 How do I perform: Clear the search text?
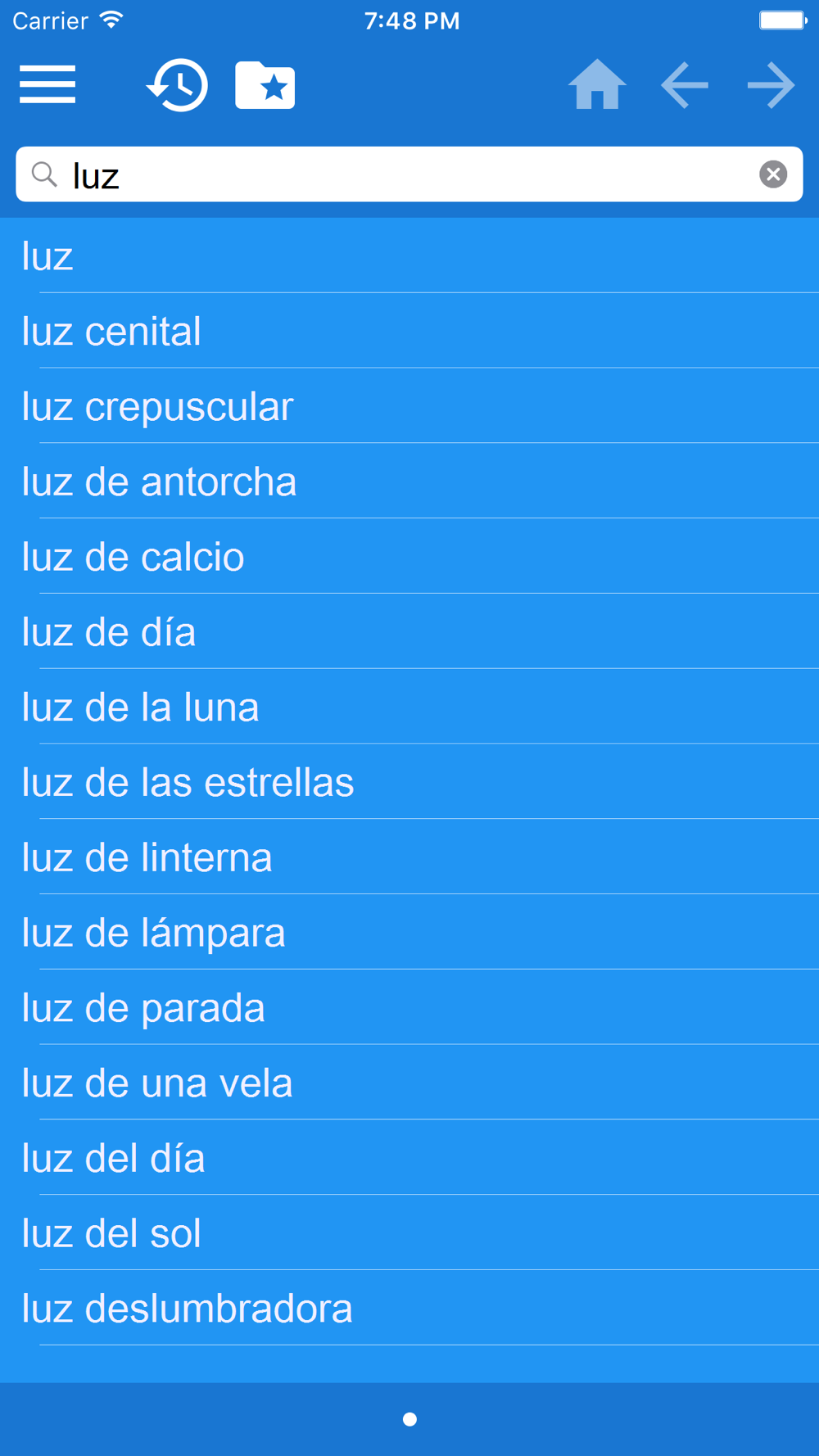click(x=773, y=174)
